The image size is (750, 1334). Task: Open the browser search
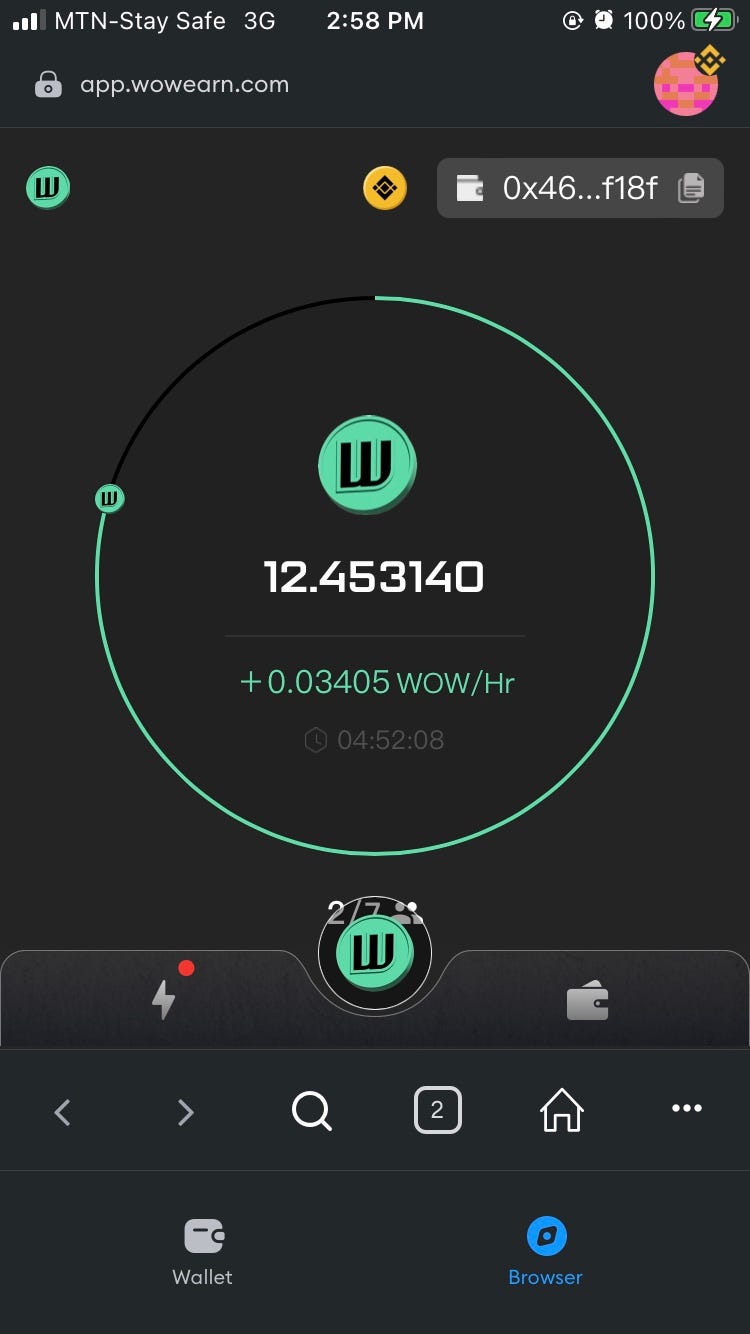311,1110
